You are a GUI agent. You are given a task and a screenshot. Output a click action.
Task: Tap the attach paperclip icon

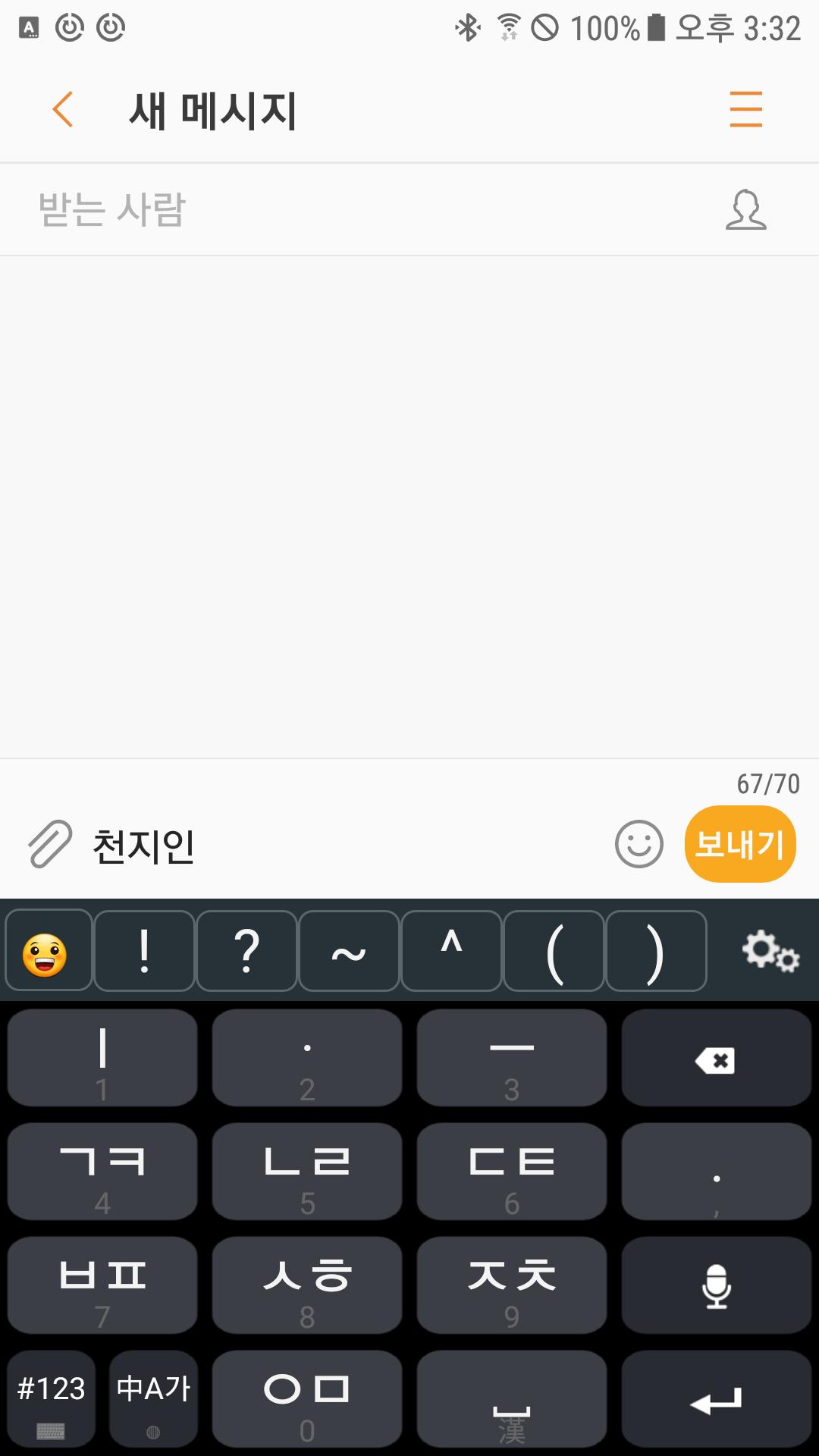point(50,843)
